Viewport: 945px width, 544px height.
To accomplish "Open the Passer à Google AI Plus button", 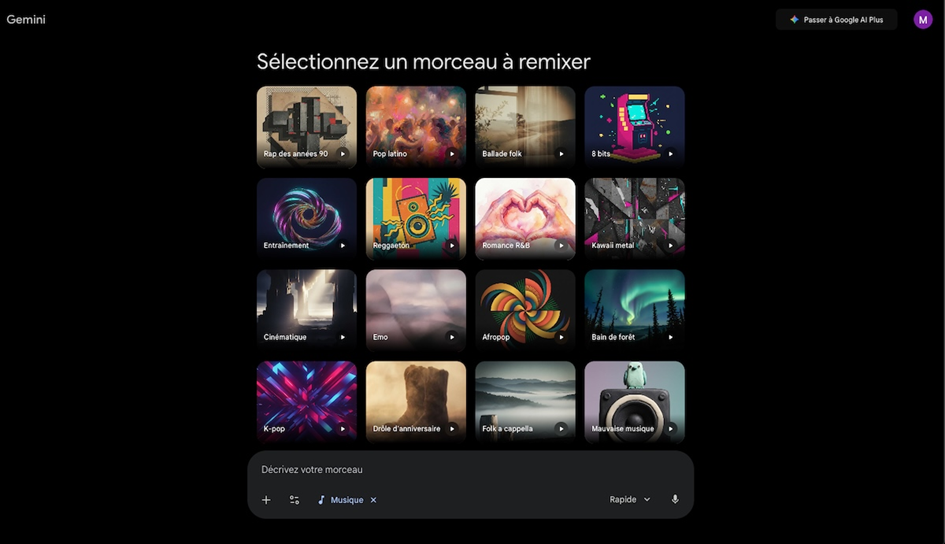I will pyautogui.click(x=836, y=19).
